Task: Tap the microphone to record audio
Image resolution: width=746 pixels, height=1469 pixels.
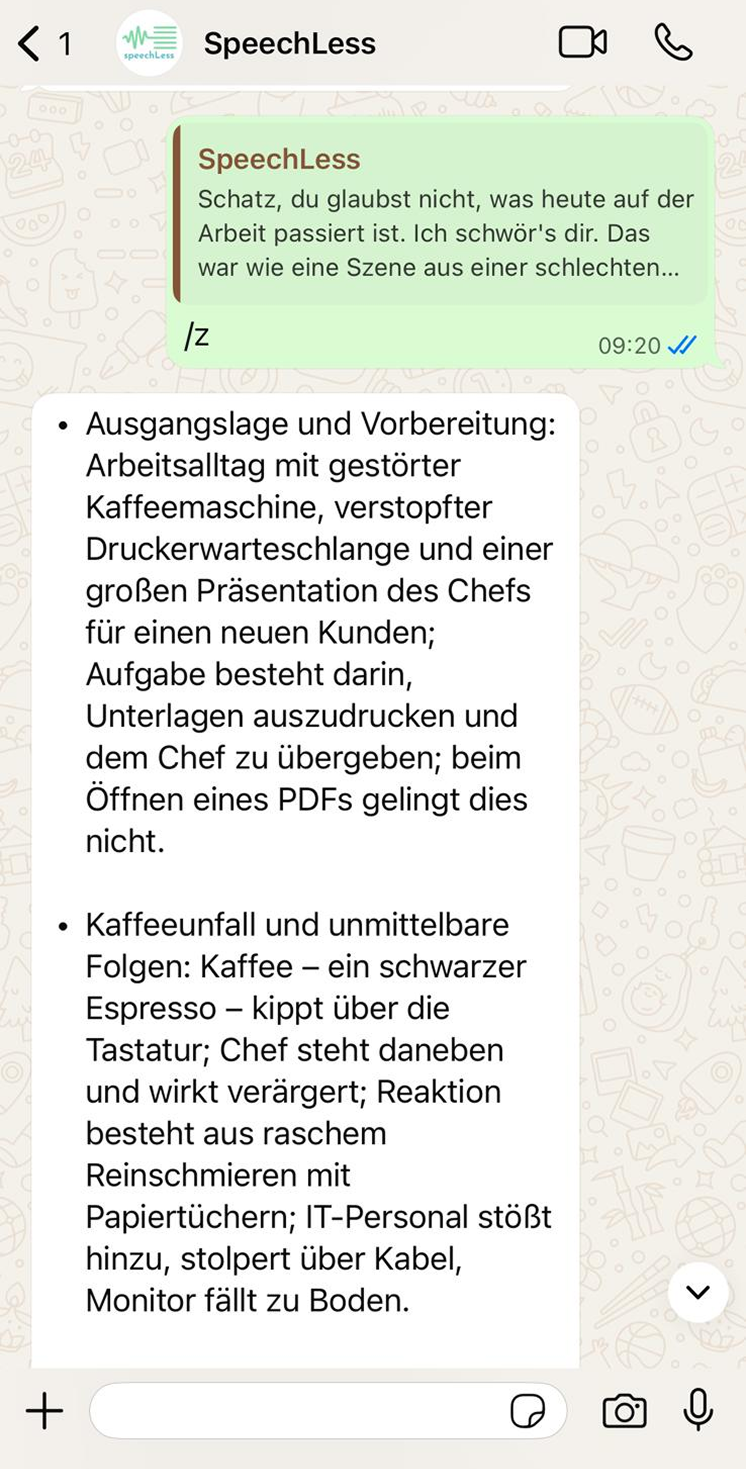Action: (698, 1410)
